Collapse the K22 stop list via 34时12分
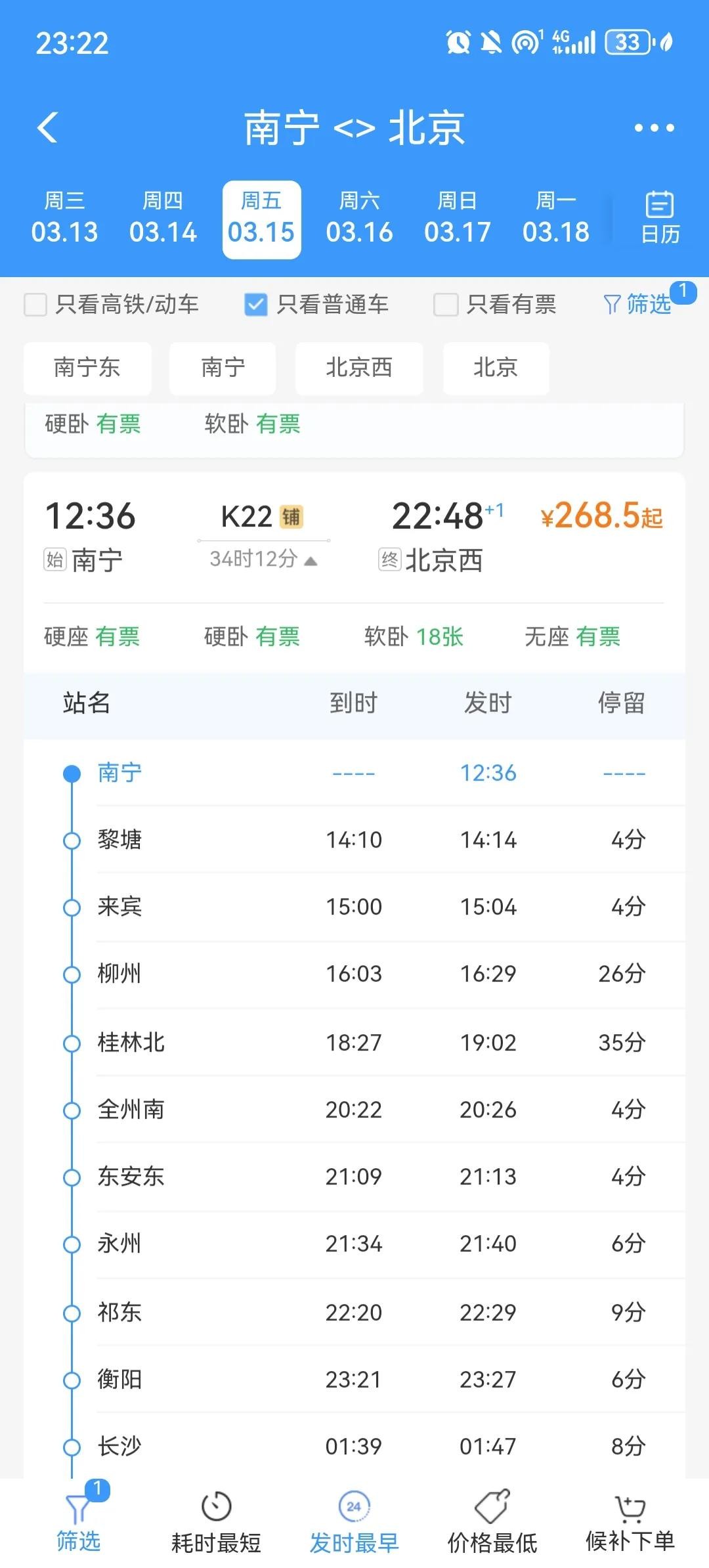Screen dimensions: 709x1568 (263, 559)
